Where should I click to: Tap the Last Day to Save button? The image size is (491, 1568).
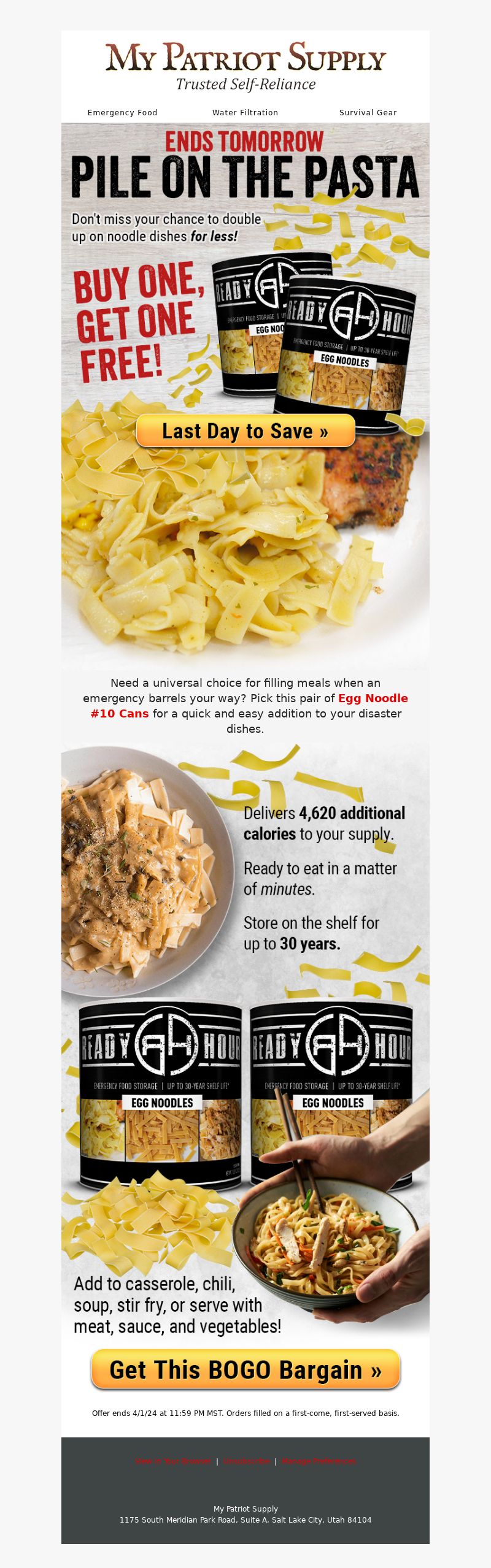click(245, 431)
